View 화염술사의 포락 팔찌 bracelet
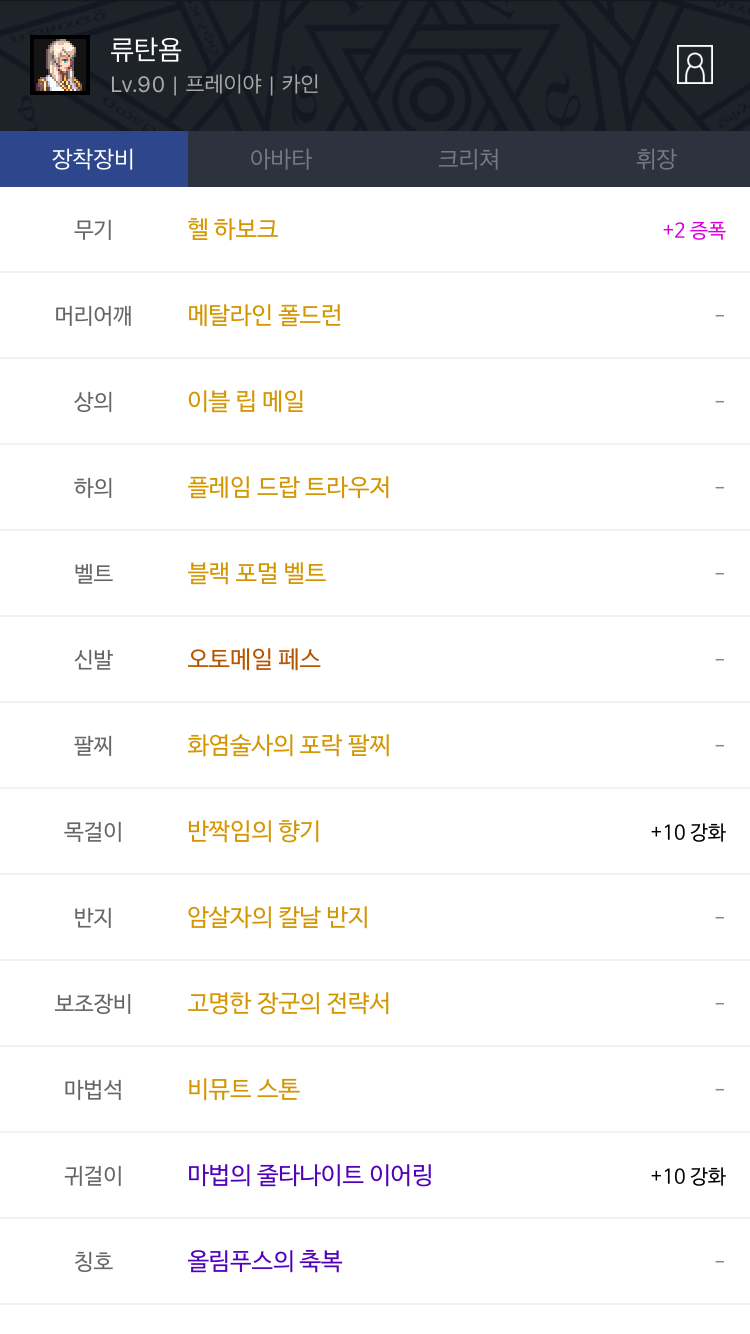 coord(289,745)
